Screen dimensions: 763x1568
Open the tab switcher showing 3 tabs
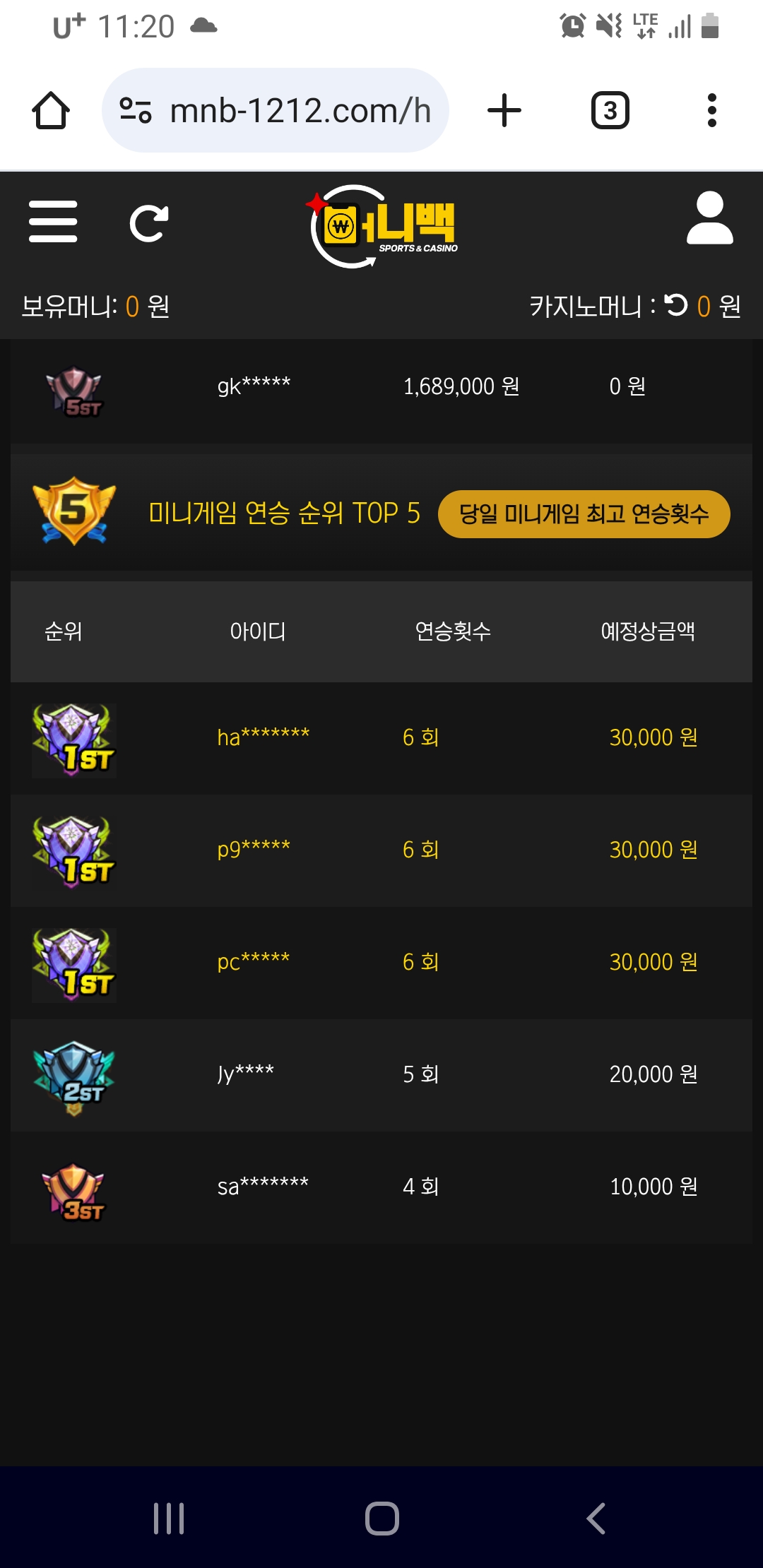point(610,111)
